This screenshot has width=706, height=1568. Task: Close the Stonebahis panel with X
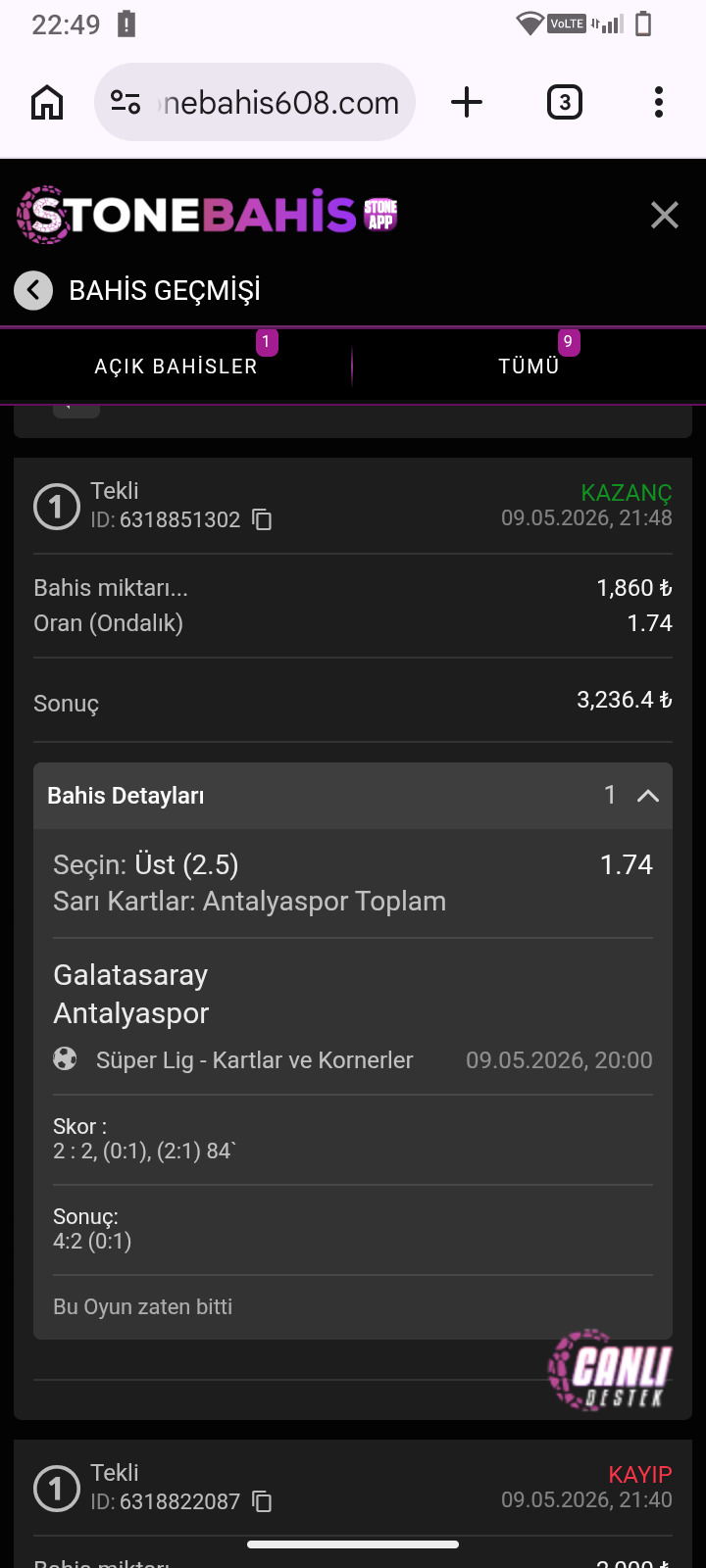(x=665, y=215)
